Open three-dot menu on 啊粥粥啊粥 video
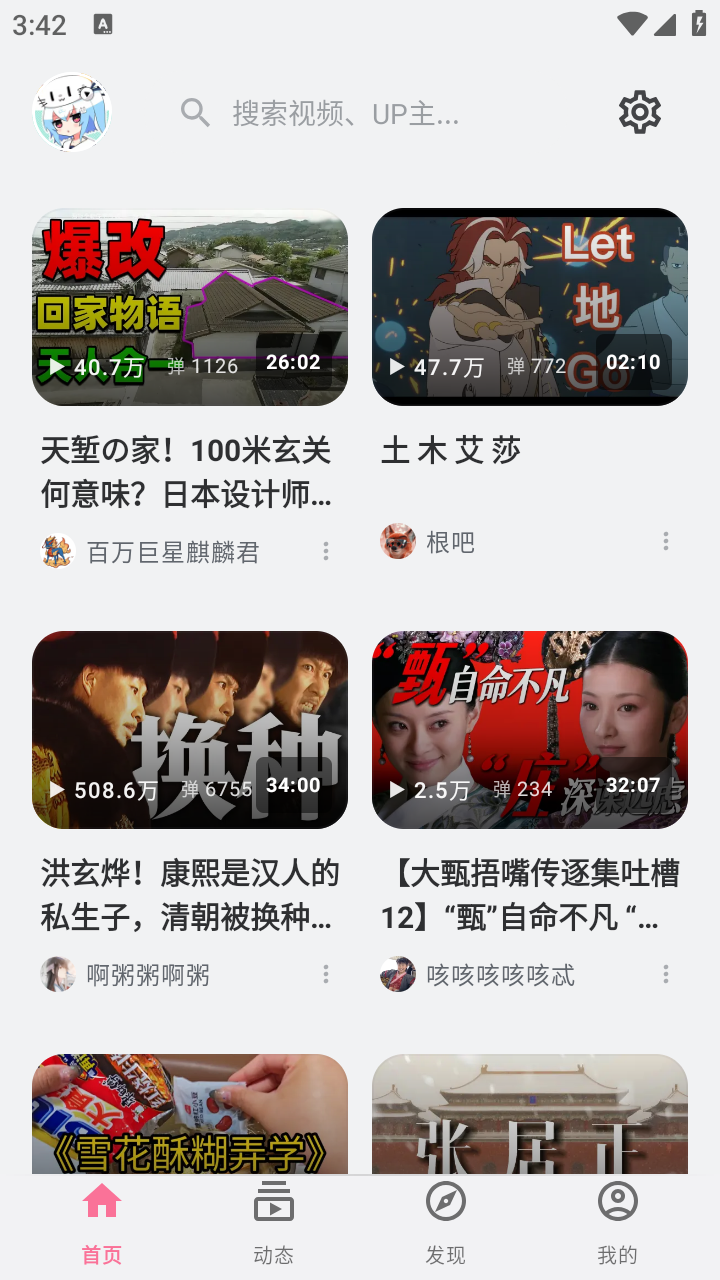The width and height of the screenshot is (720, 1280). pos(326,973)
